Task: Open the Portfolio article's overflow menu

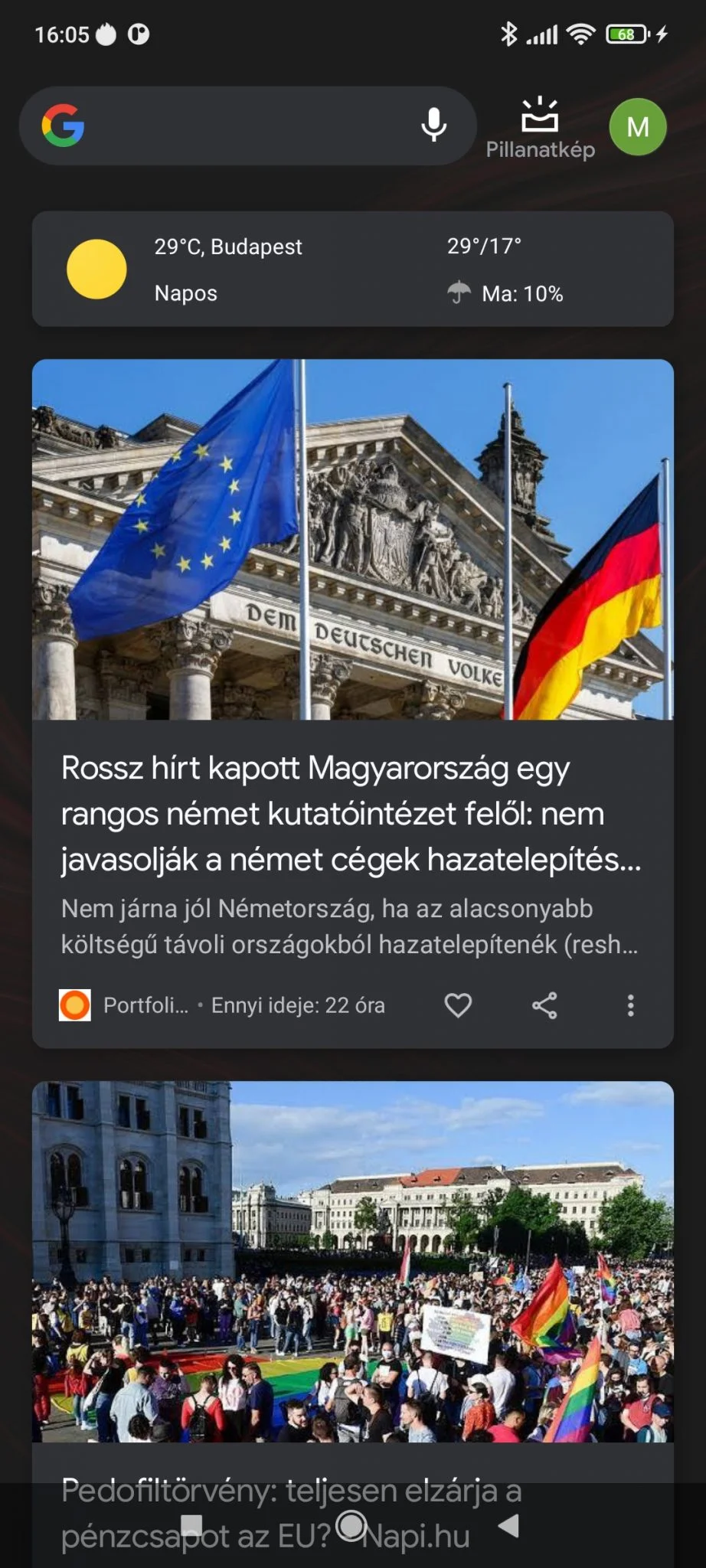Action: pos(630,1005)
